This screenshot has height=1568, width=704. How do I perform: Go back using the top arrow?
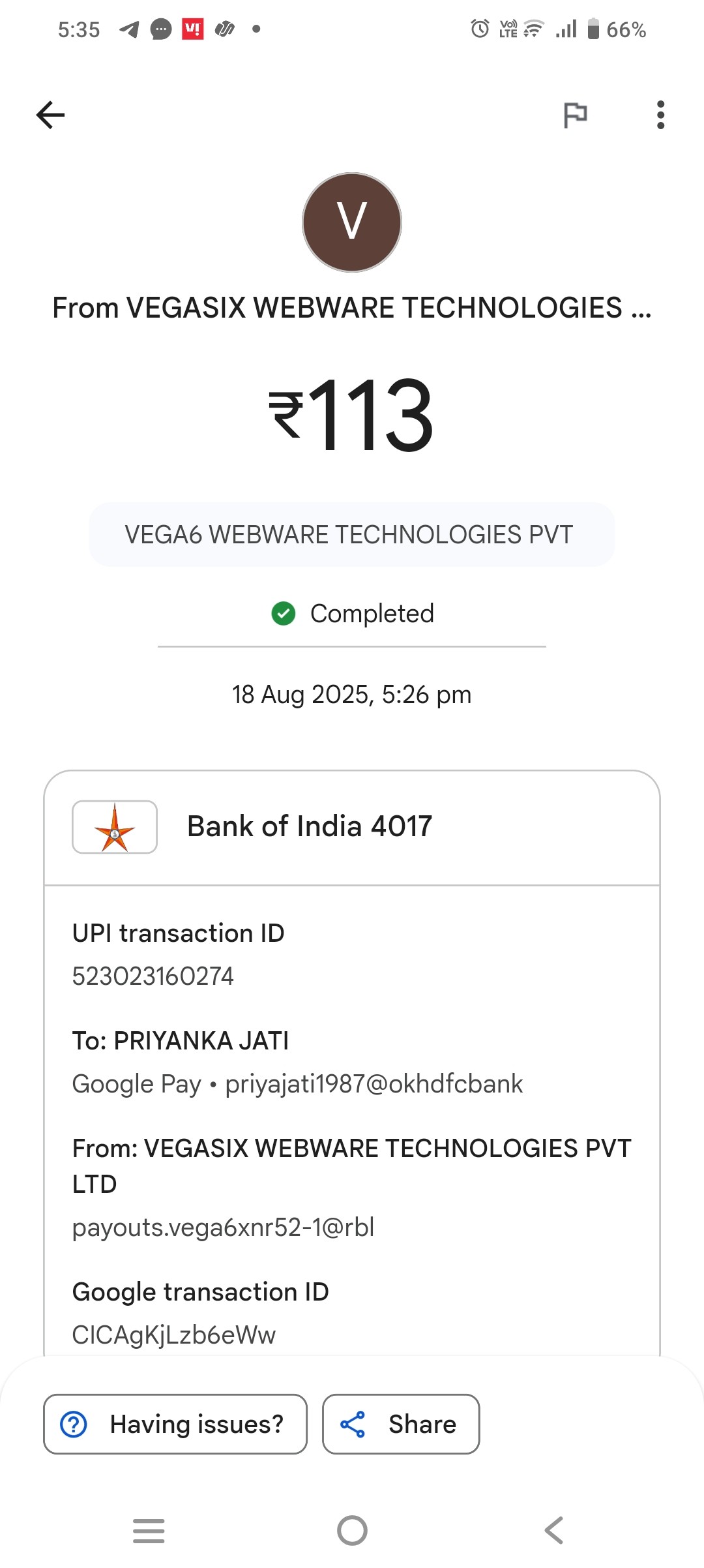coord(50,115)
